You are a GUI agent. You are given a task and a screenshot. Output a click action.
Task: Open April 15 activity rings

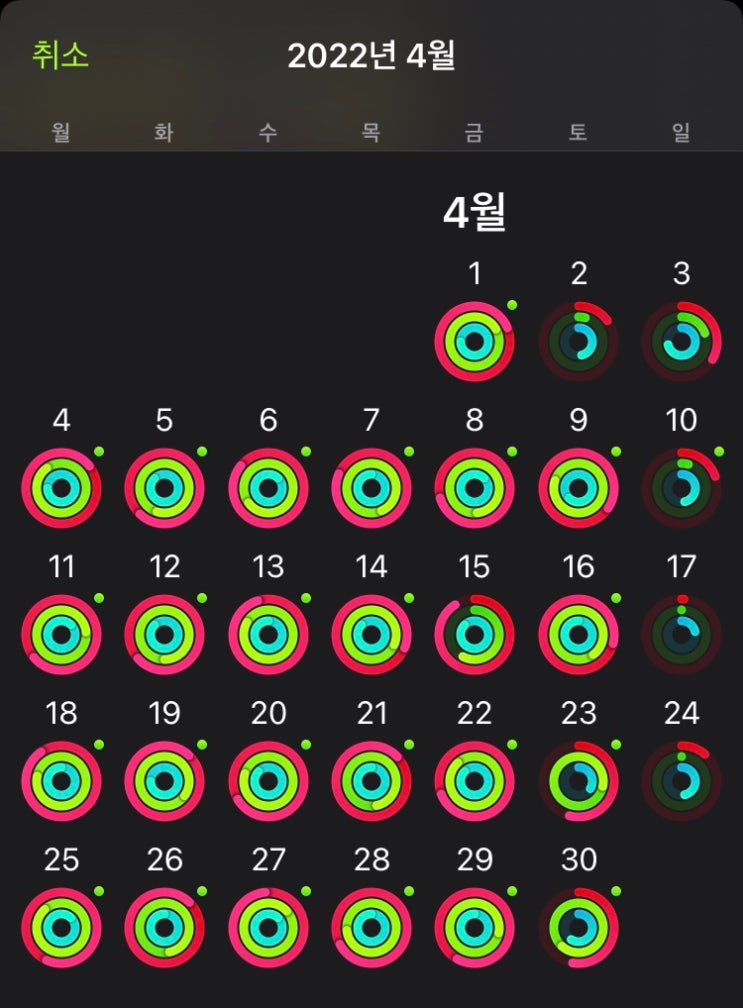tap(475, 634)
